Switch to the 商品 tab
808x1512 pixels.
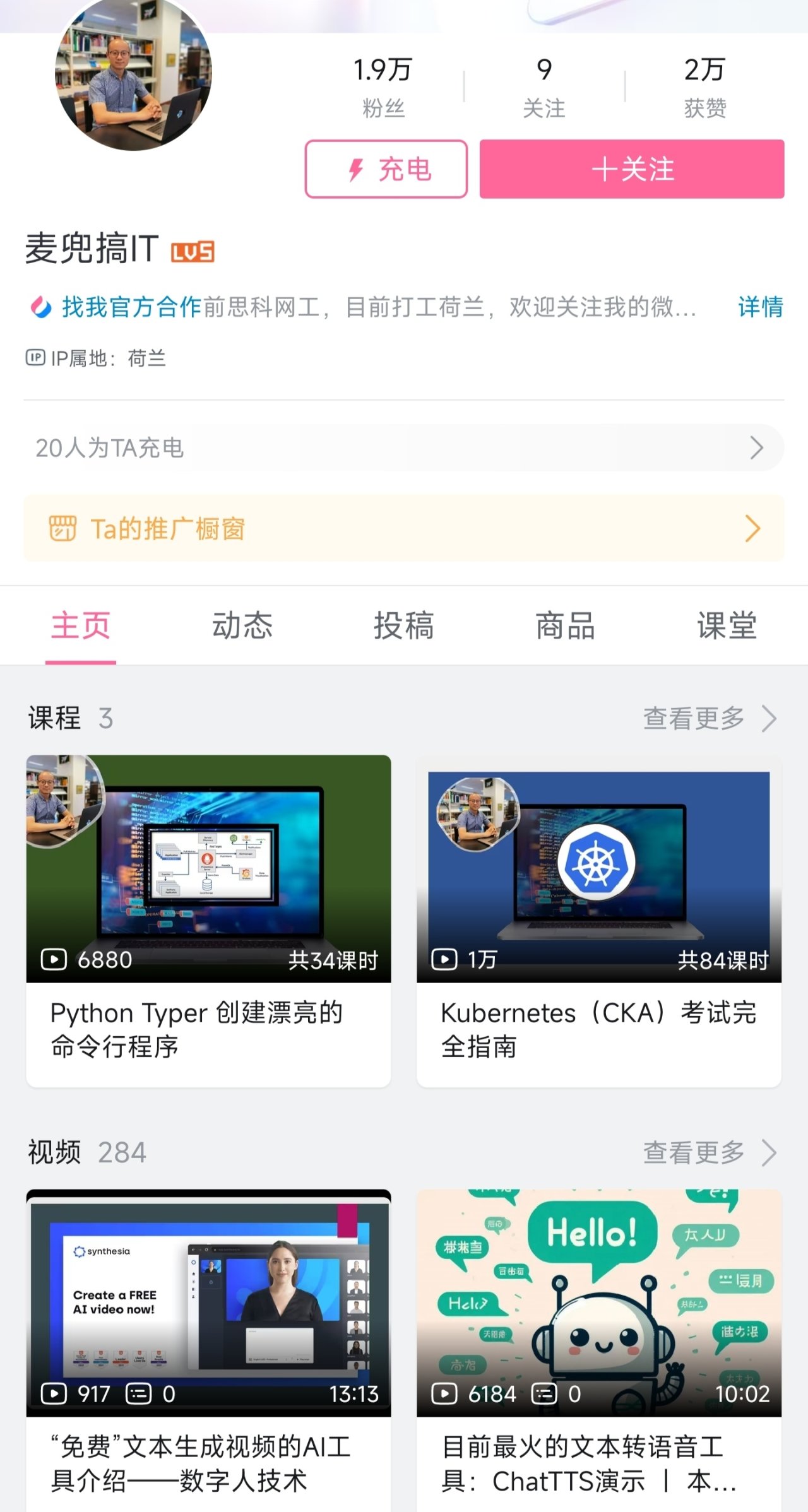(565, 626)
